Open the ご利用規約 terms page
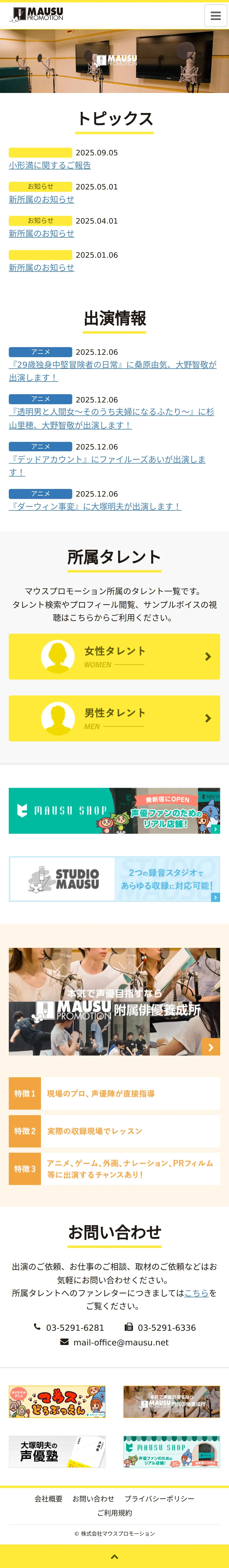Viewport: 229px width, 1568px height. (x=114, y=1513)
